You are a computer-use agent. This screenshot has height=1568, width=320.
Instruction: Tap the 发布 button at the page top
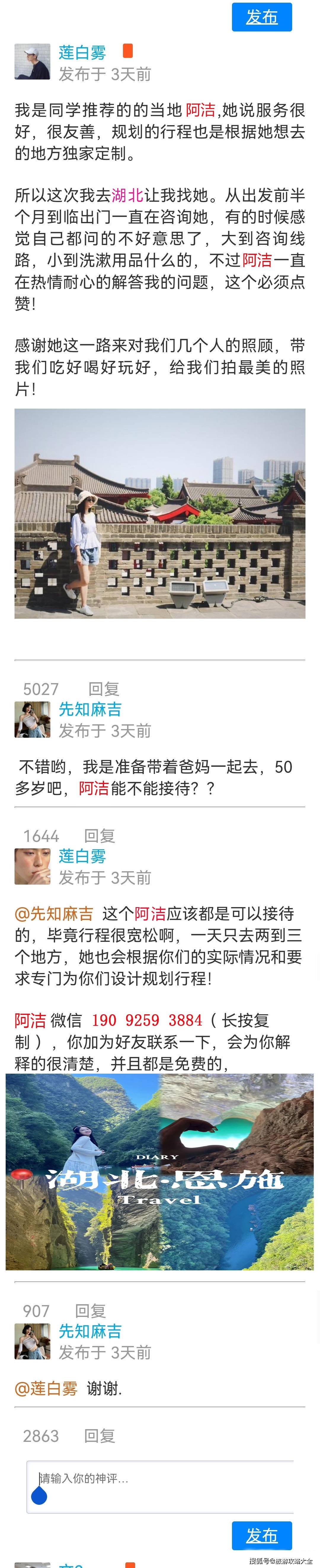click(262, 17)
